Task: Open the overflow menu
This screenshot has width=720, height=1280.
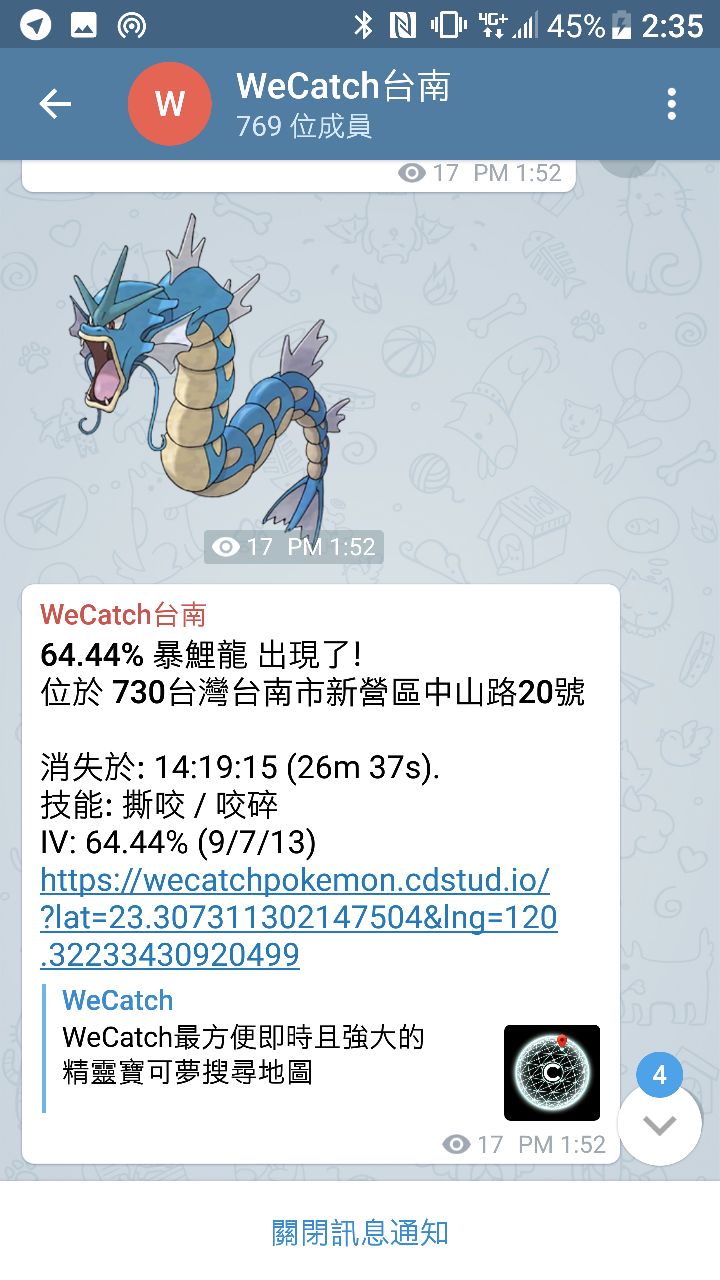Action: (671, 104)
